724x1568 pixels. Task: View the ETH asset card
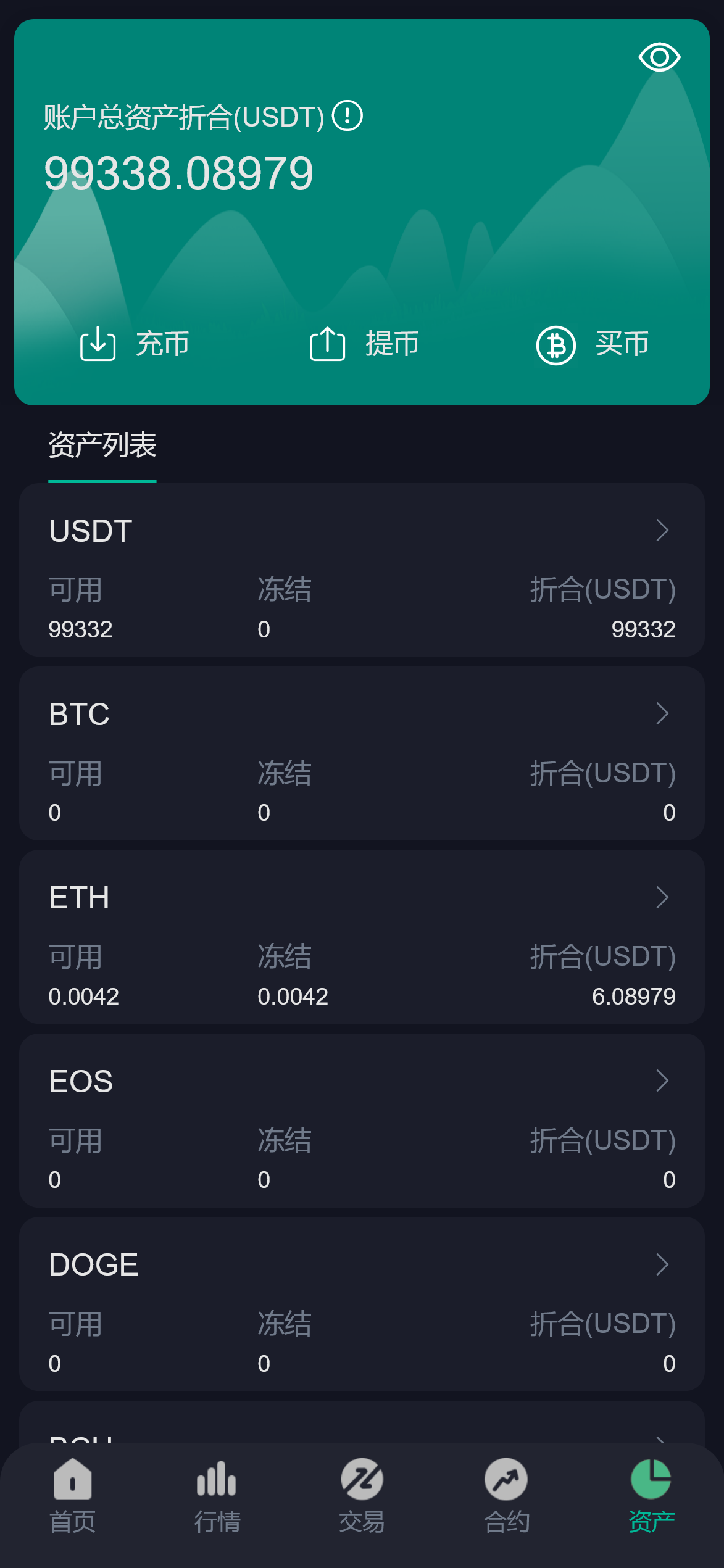(x=362, y=936)
